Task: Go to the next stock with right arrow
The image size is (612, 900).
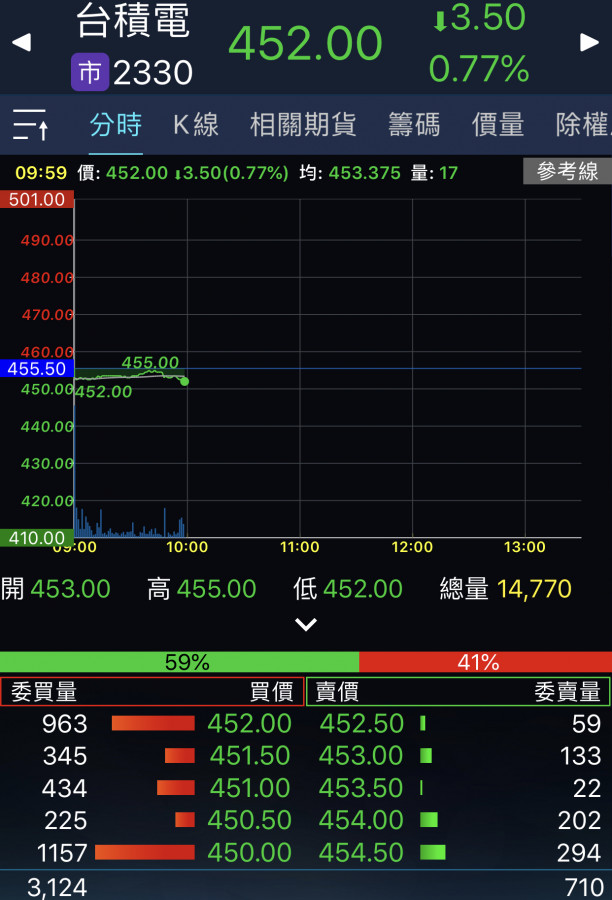Action: coord(589,42)
